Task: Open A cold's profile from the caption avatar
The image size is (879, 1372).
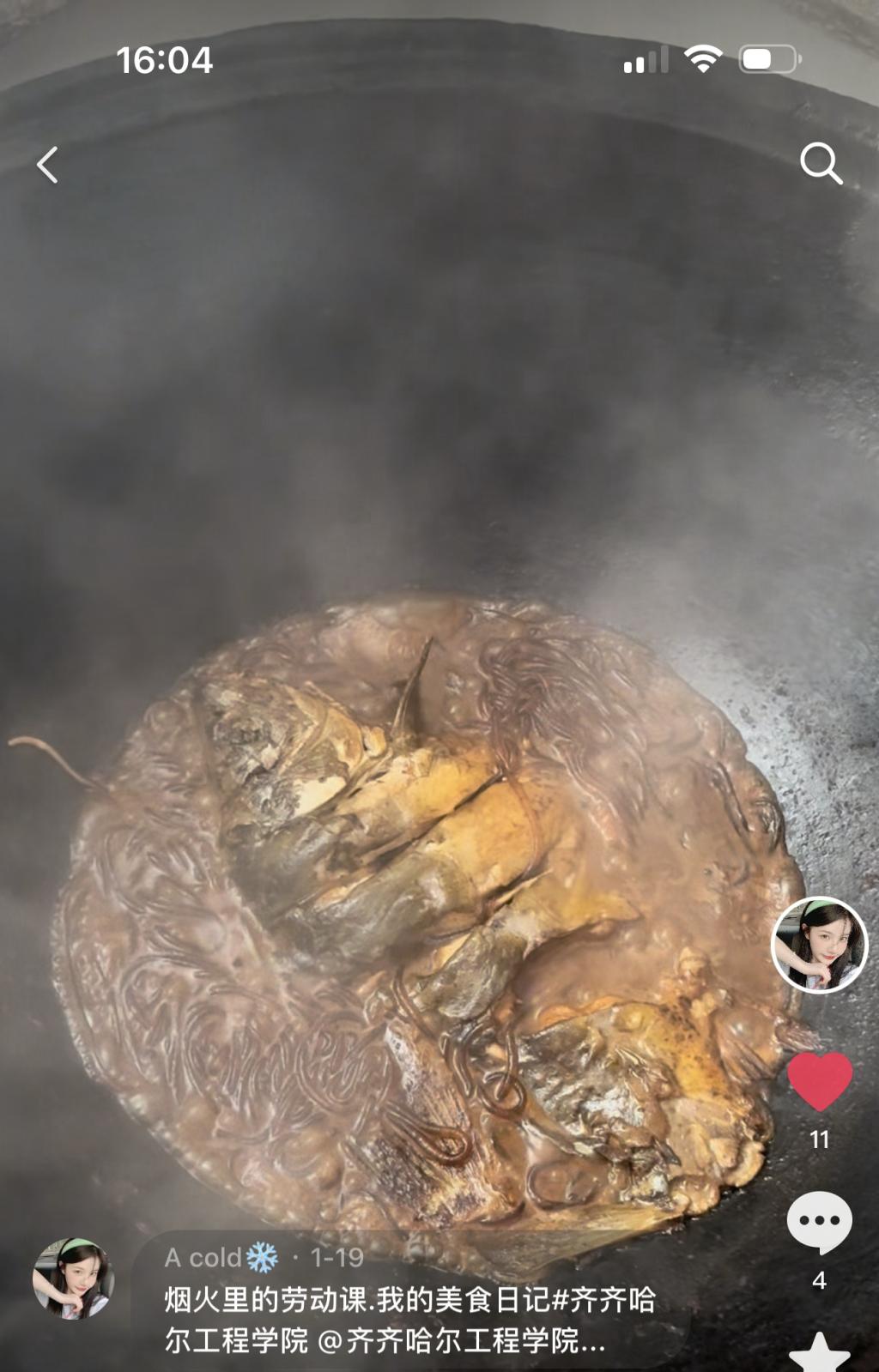Action: [73, 1278]
